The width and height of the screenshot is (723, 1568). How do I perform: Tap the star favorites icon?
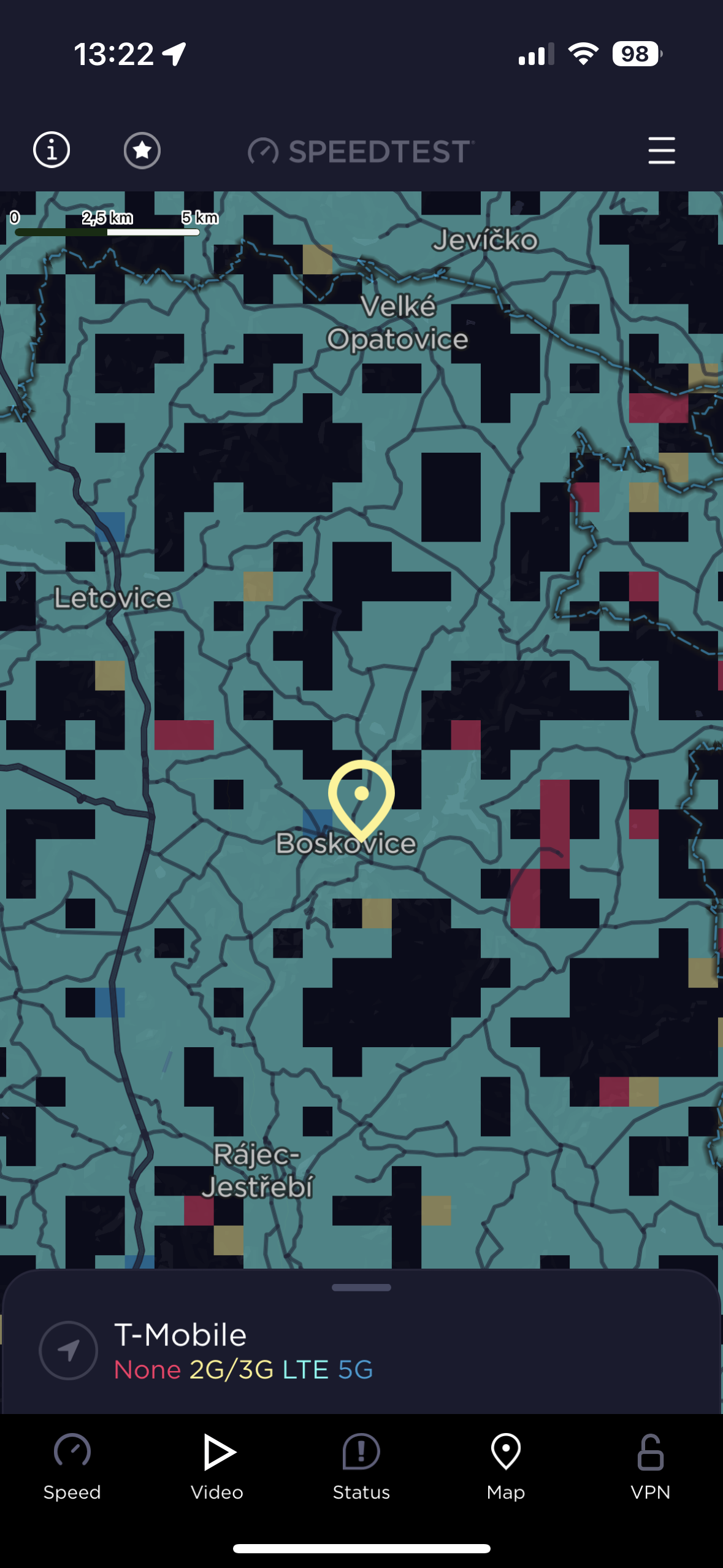142,150
